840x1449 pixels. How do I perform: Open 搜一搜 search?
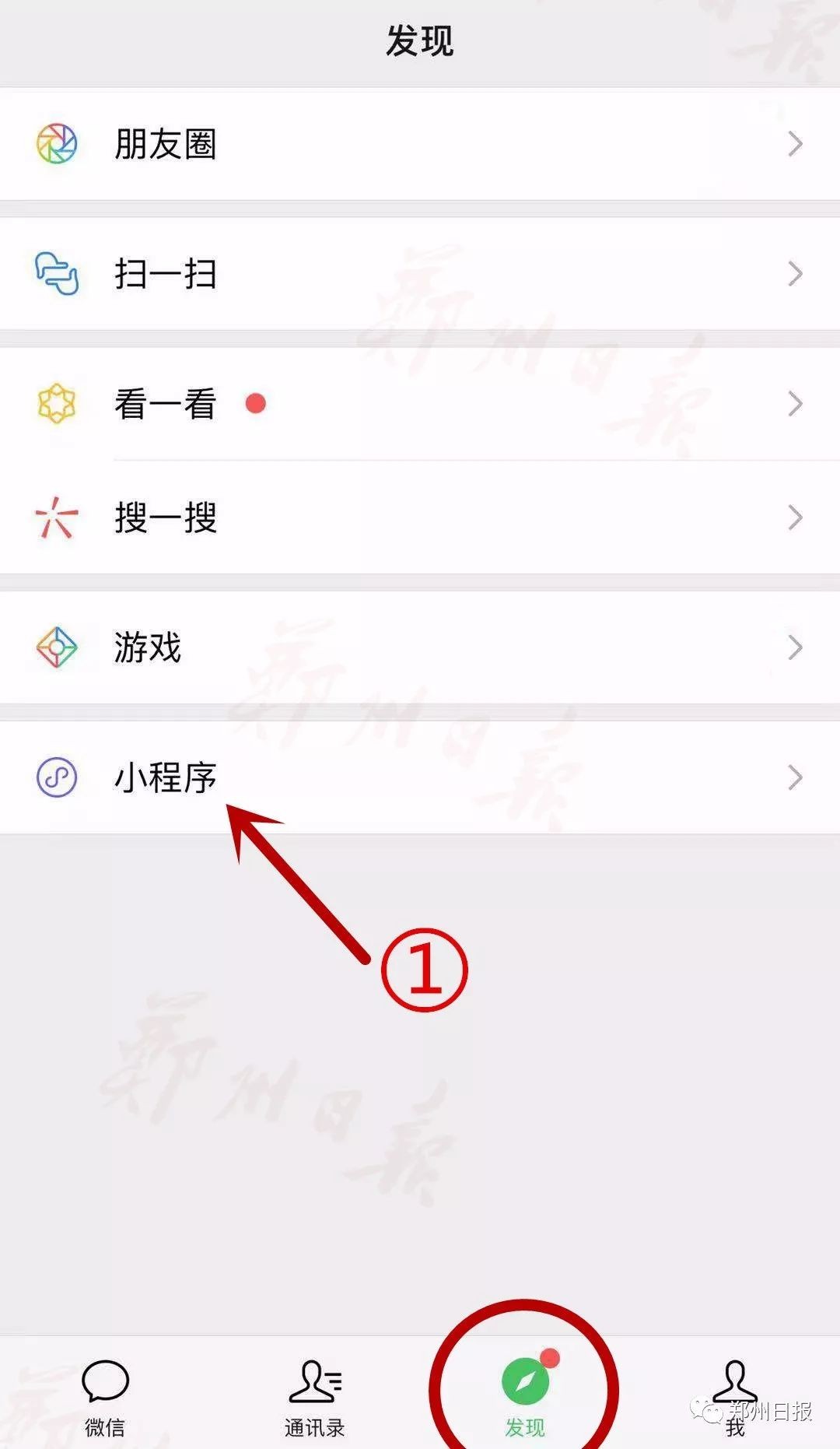(420, 517)
